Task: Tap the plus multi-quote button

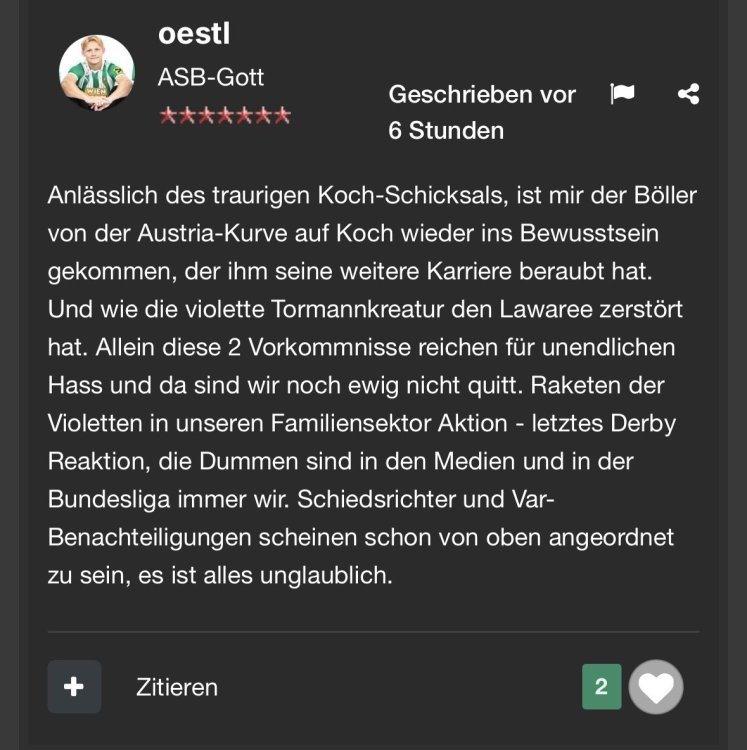Action: (x=74, y=687)
